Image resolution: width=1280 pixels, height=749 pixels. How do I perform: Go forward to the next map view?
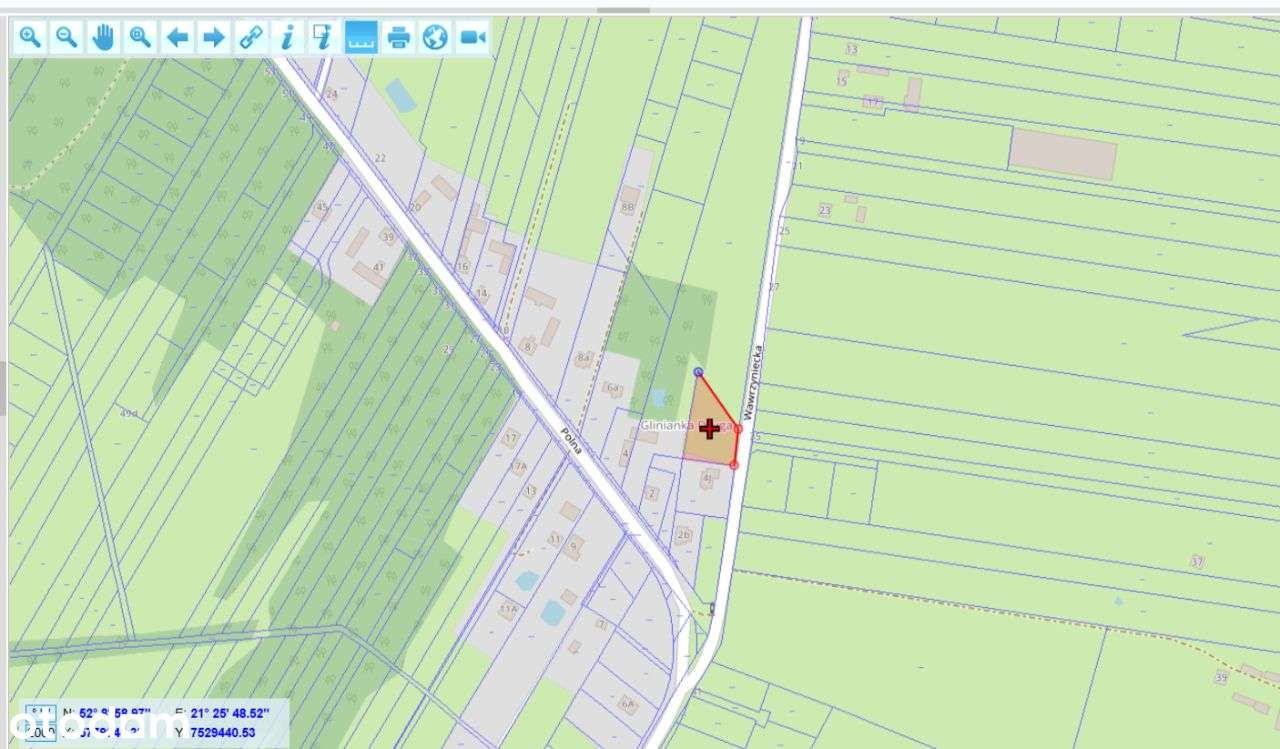click(x=214, y=38)
